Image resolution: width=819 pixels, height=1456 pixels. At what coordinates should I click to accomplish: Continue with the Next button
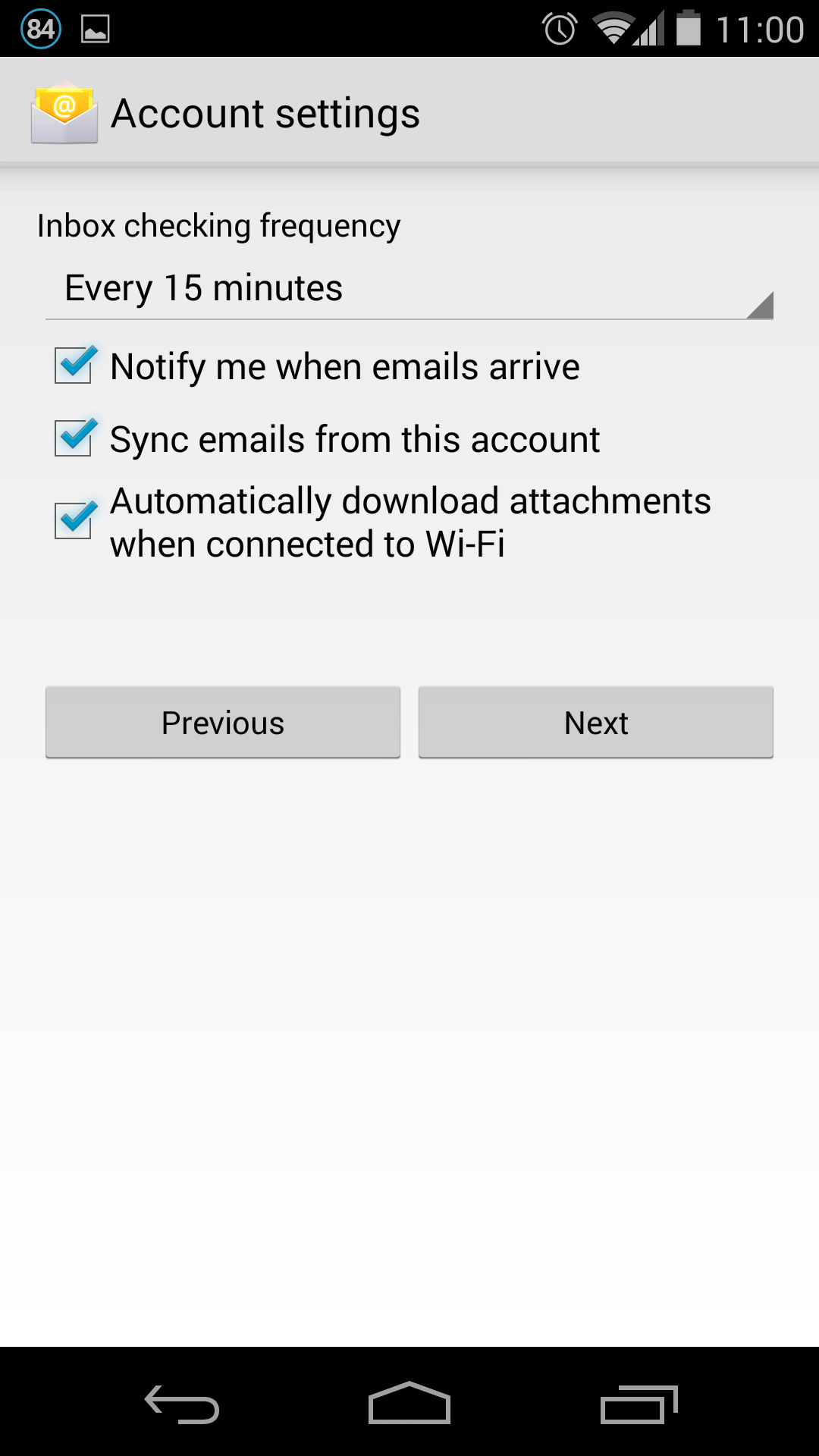pos(596,722)
